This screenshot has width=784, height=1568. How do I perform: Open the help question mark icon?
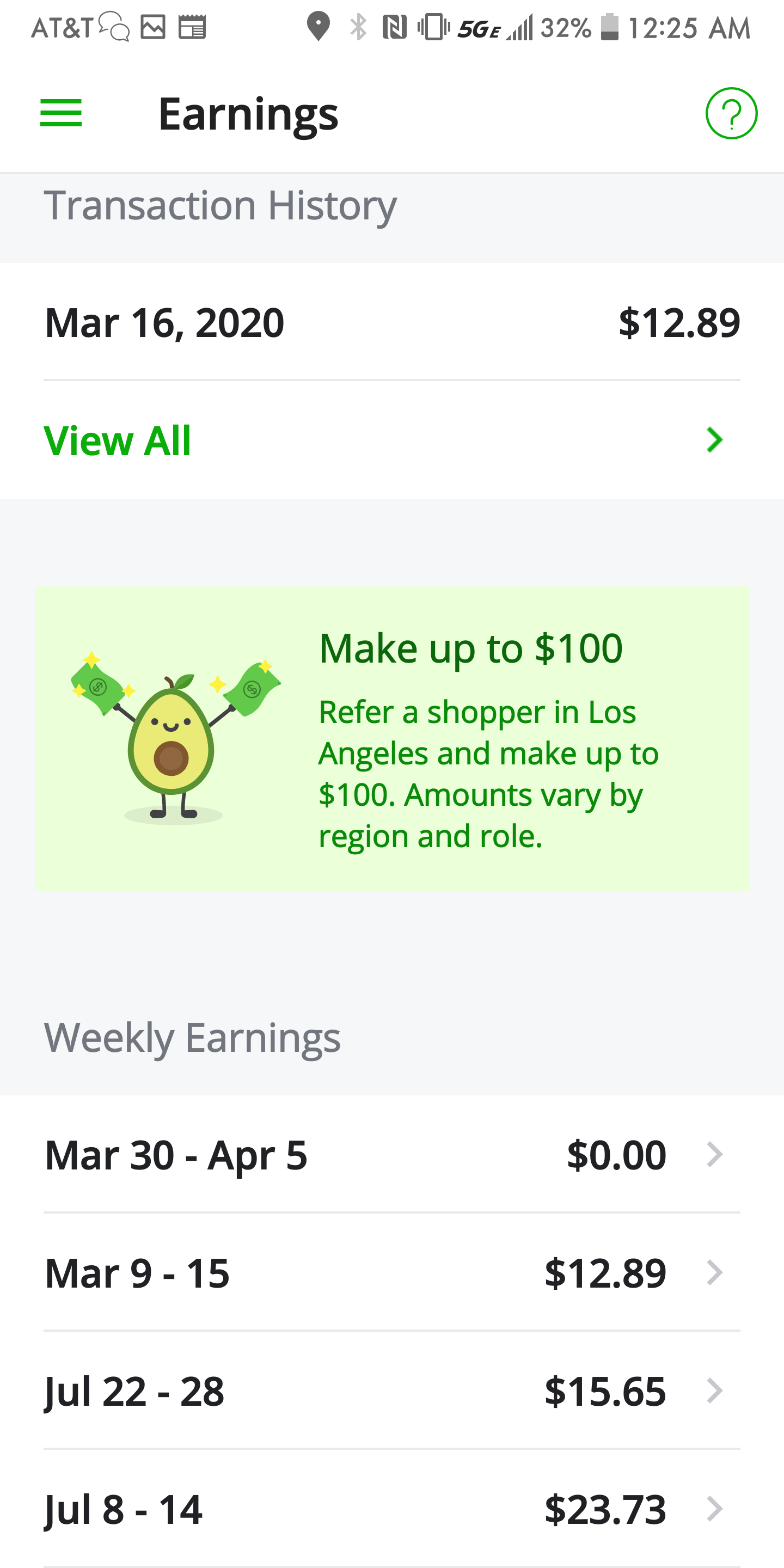(731, 113)
